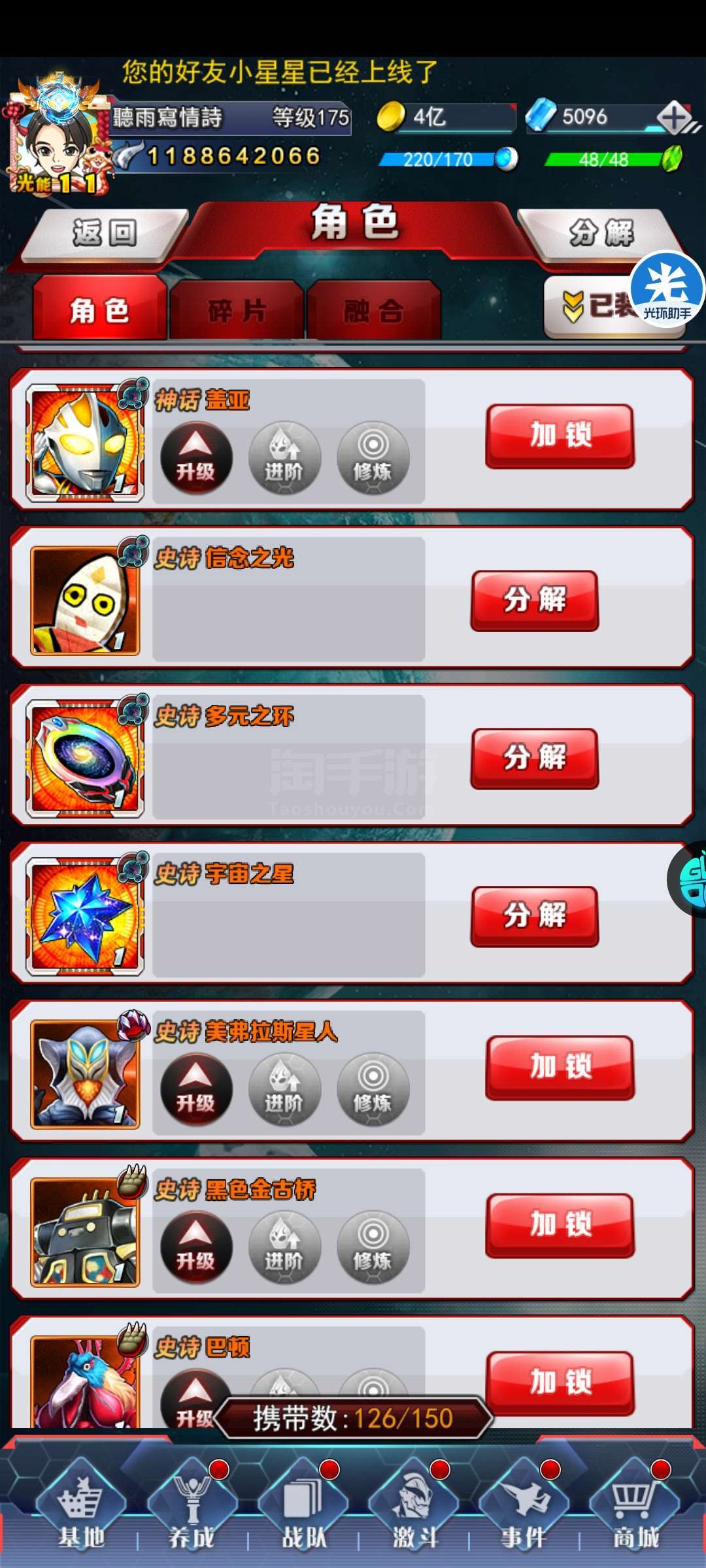Lock 史诗 巴顿 character
The image size is (706, 1568).
click(560, 1383)
